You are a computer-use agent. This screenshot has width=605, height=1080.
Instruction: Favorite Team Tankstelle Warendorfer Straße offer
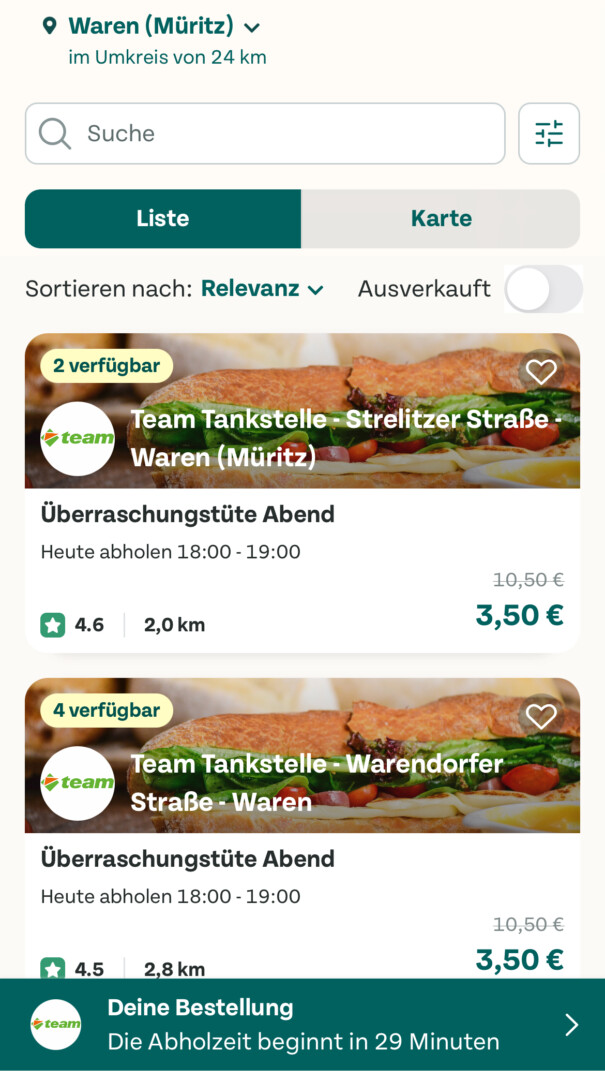pyautogui.click(x=541, y=716)
